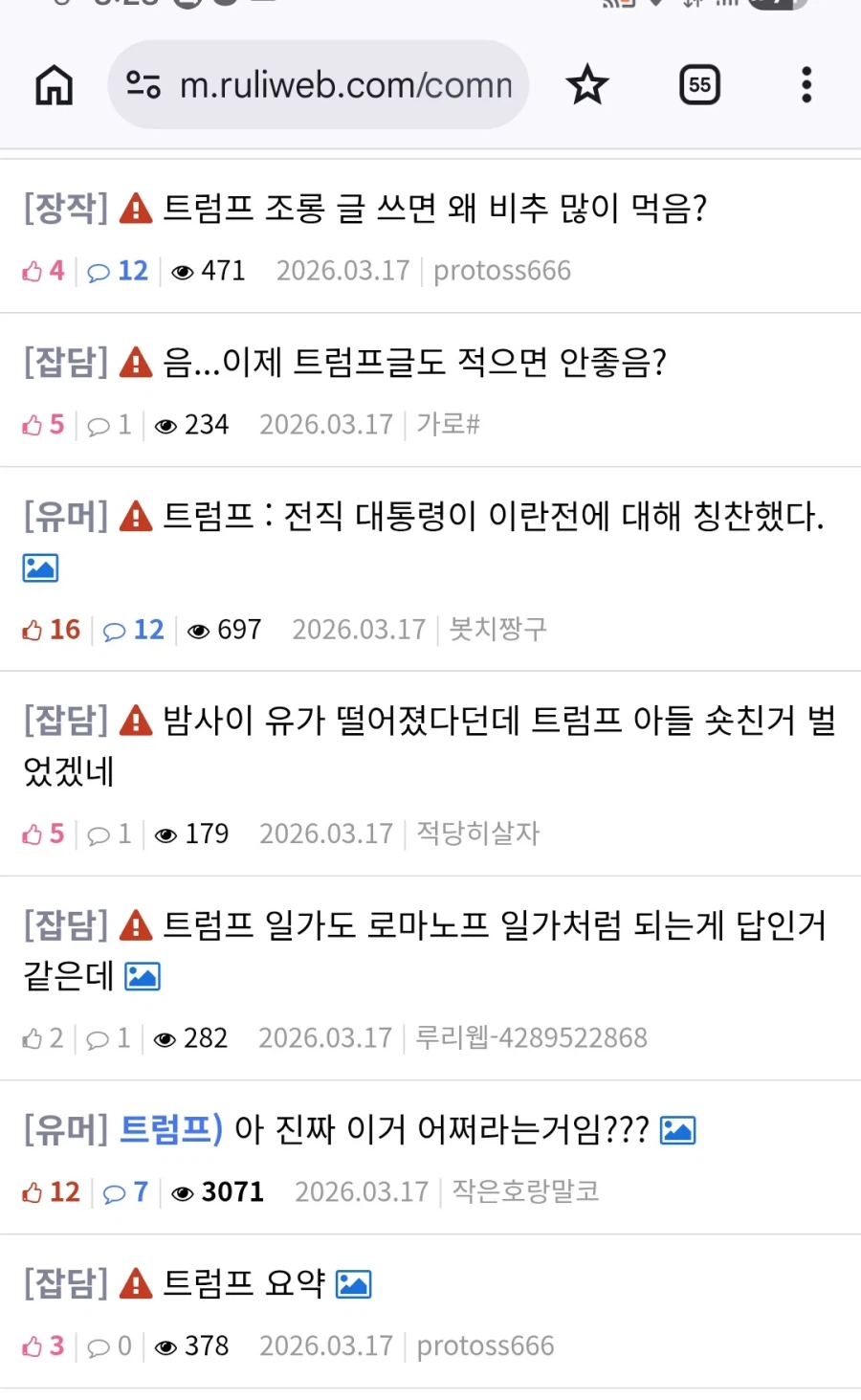Tap the warning triangle on the 트럼프 요약 post
861x1400 pixels.
[x=136, y=1283]
